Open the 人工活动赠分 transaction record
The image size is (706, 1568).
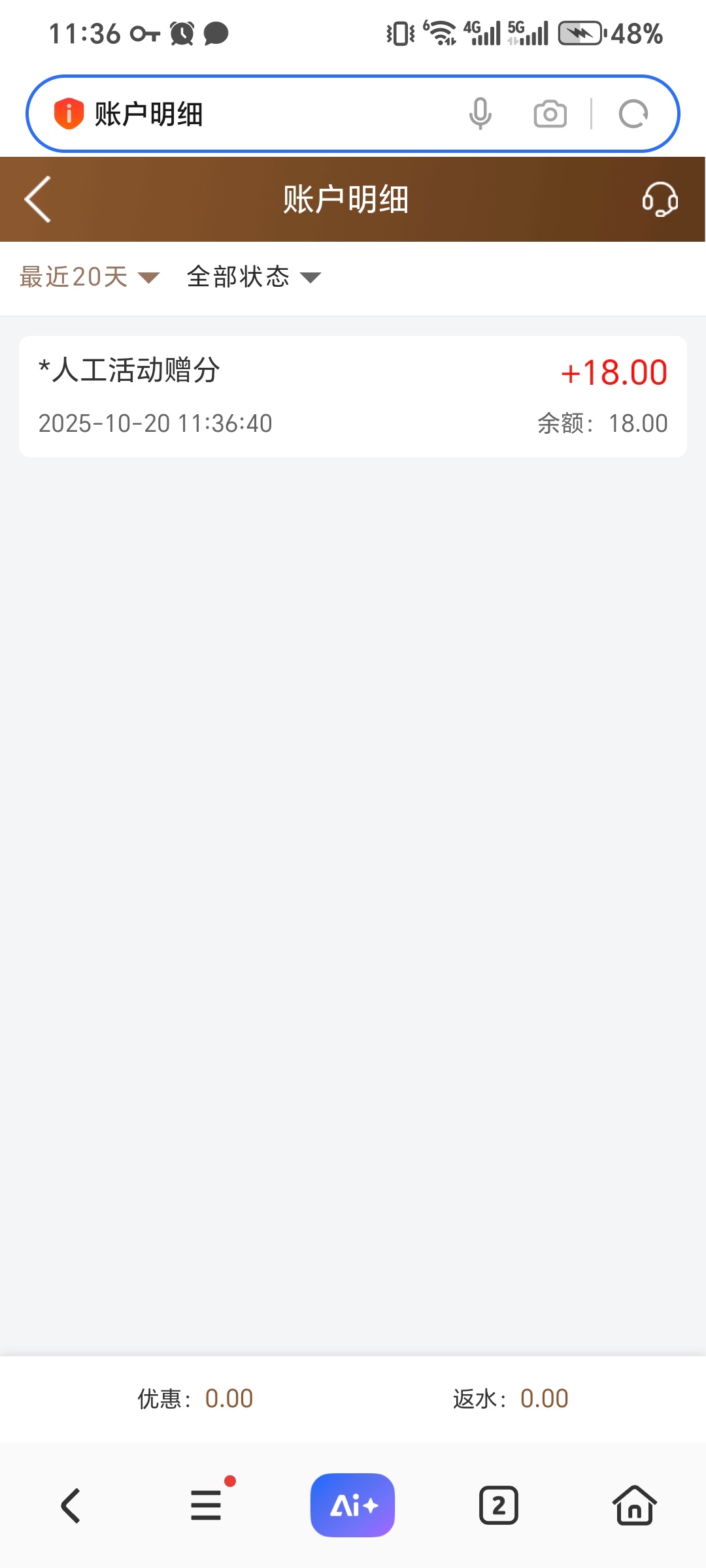click(353, 396)
